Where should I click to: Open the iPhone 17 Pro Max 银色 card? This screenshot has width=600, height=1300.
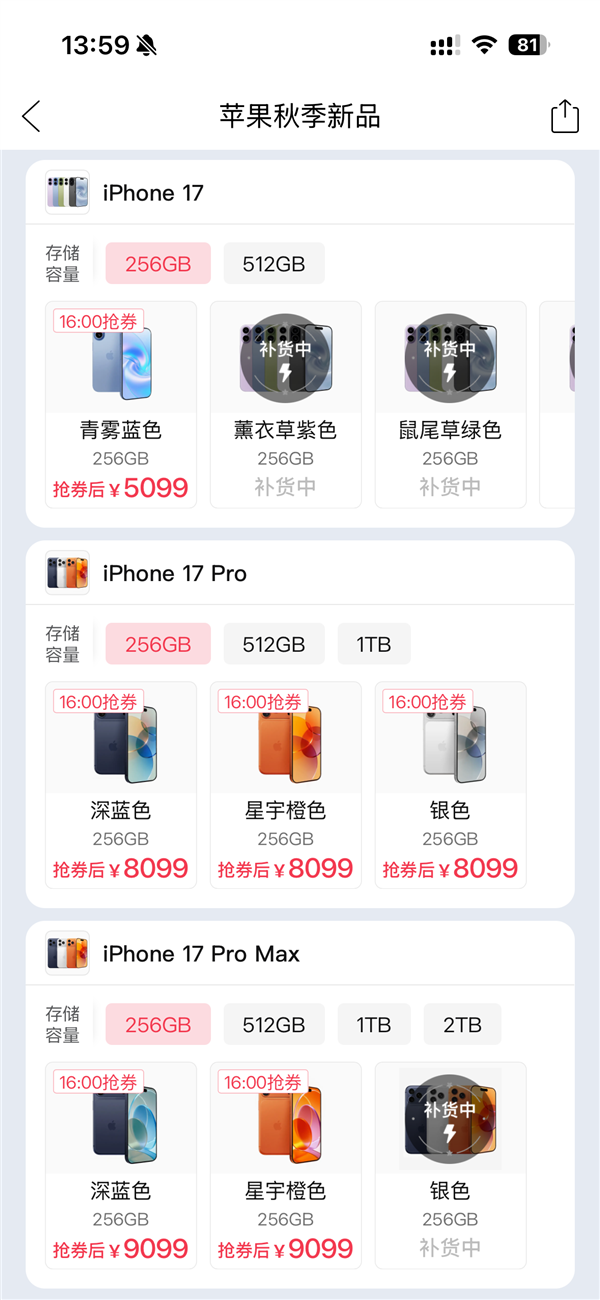pyautogui.click(x=450, y=1165)
